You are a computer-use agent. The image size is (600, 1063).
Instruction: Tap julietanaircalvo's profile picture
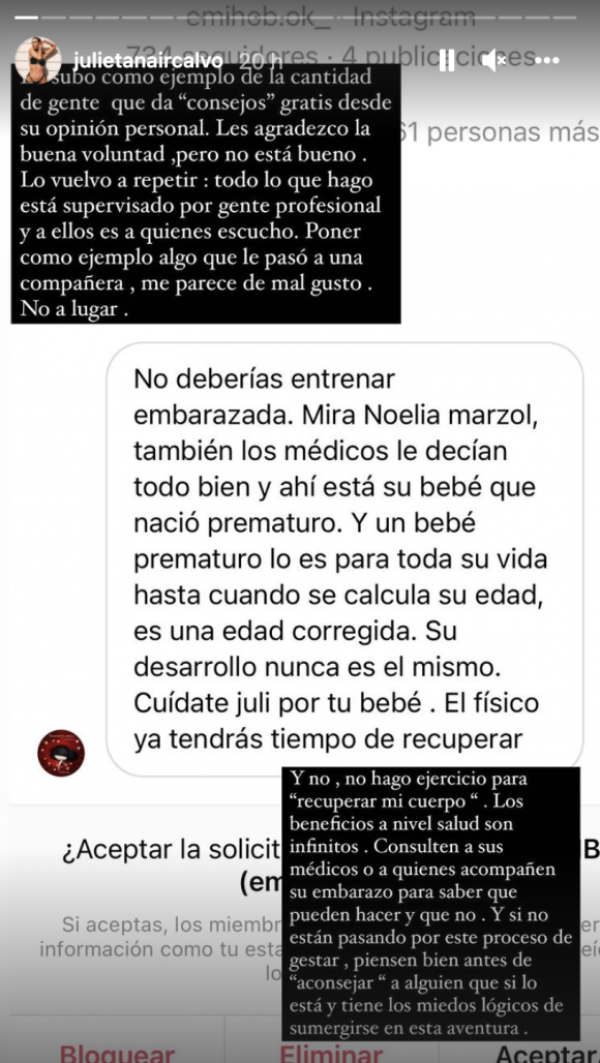(39, 61)
